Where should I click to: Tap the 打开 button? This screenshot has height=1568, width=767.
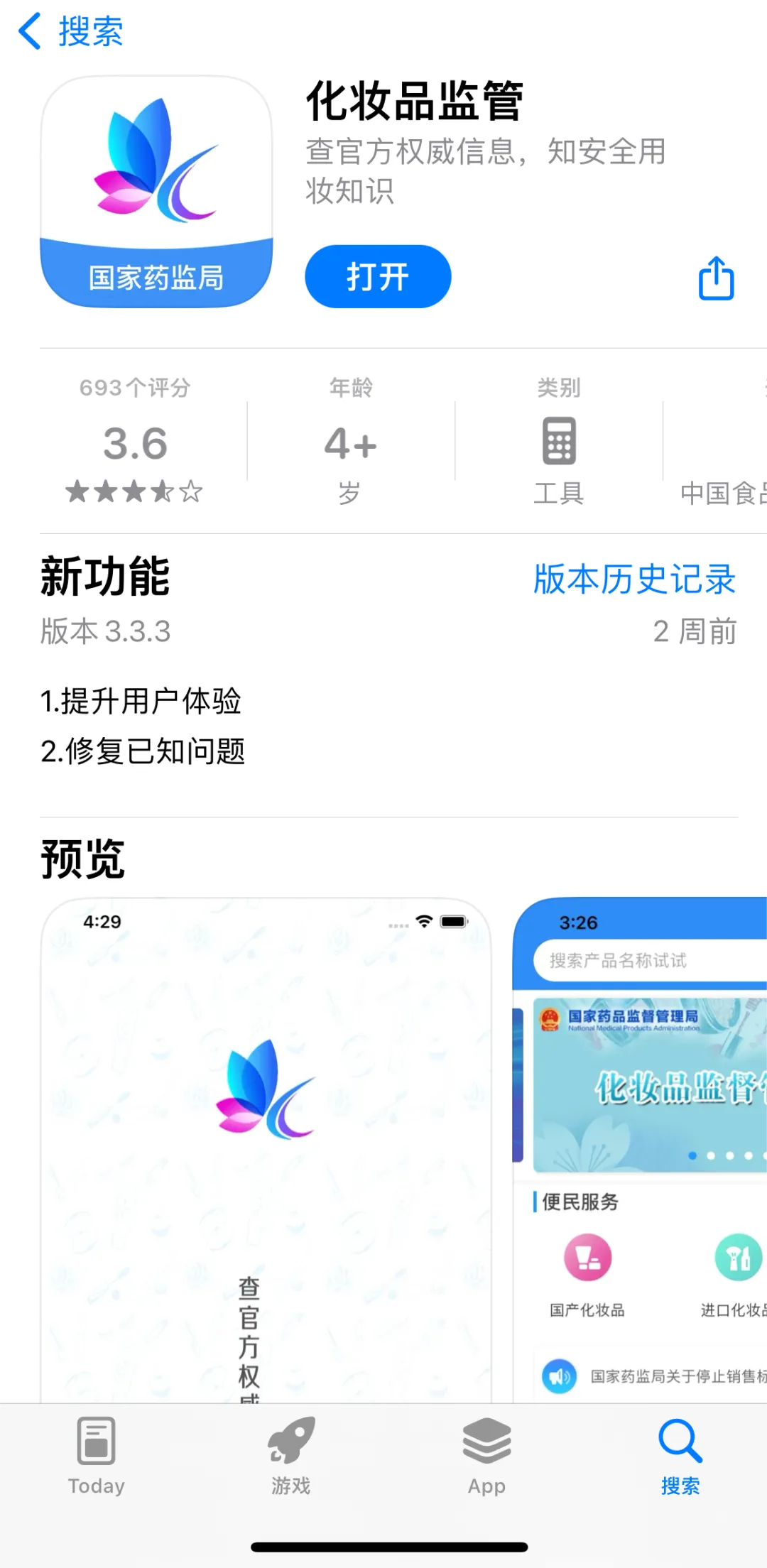(x=378, y=276)
